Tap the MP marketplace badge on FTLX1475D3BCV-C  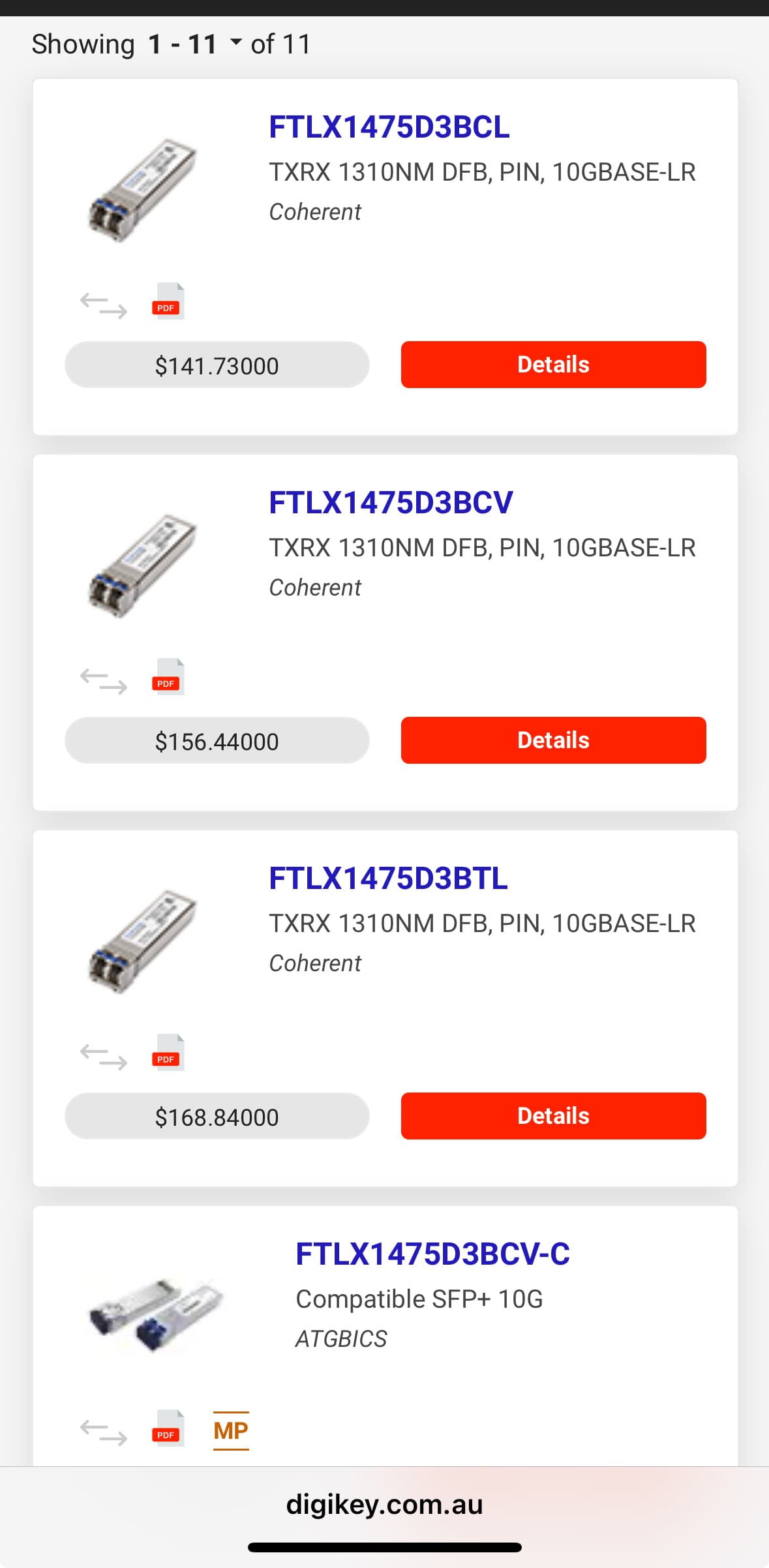tap(231, 1431)
